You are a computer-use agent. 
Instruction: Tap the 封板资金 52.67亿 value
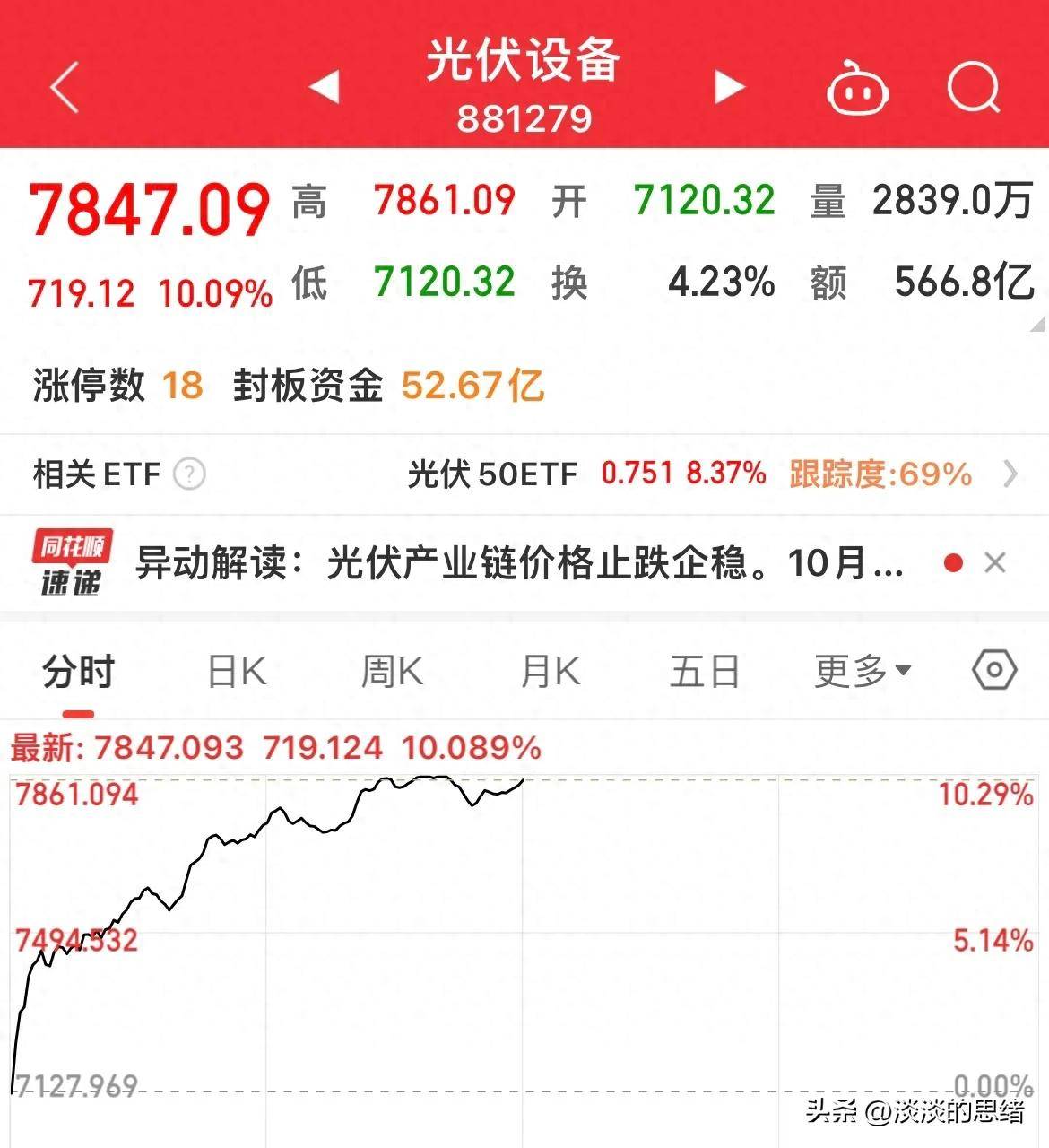(x=474, y=386)
